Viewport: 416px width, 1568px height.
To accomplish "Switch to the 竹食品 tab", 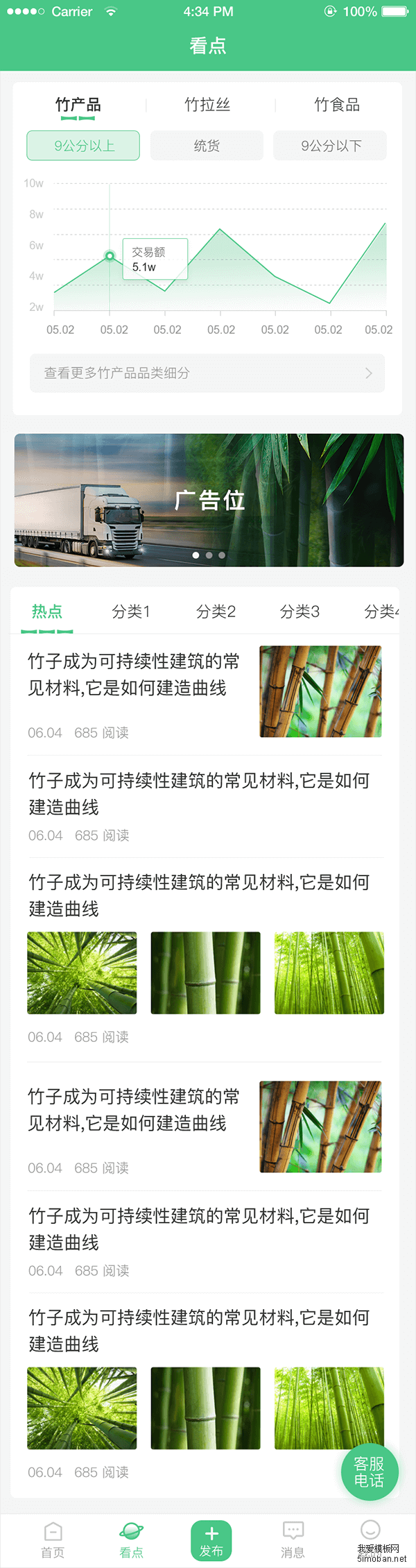I will pyautogui.click(x=337, y=105).
